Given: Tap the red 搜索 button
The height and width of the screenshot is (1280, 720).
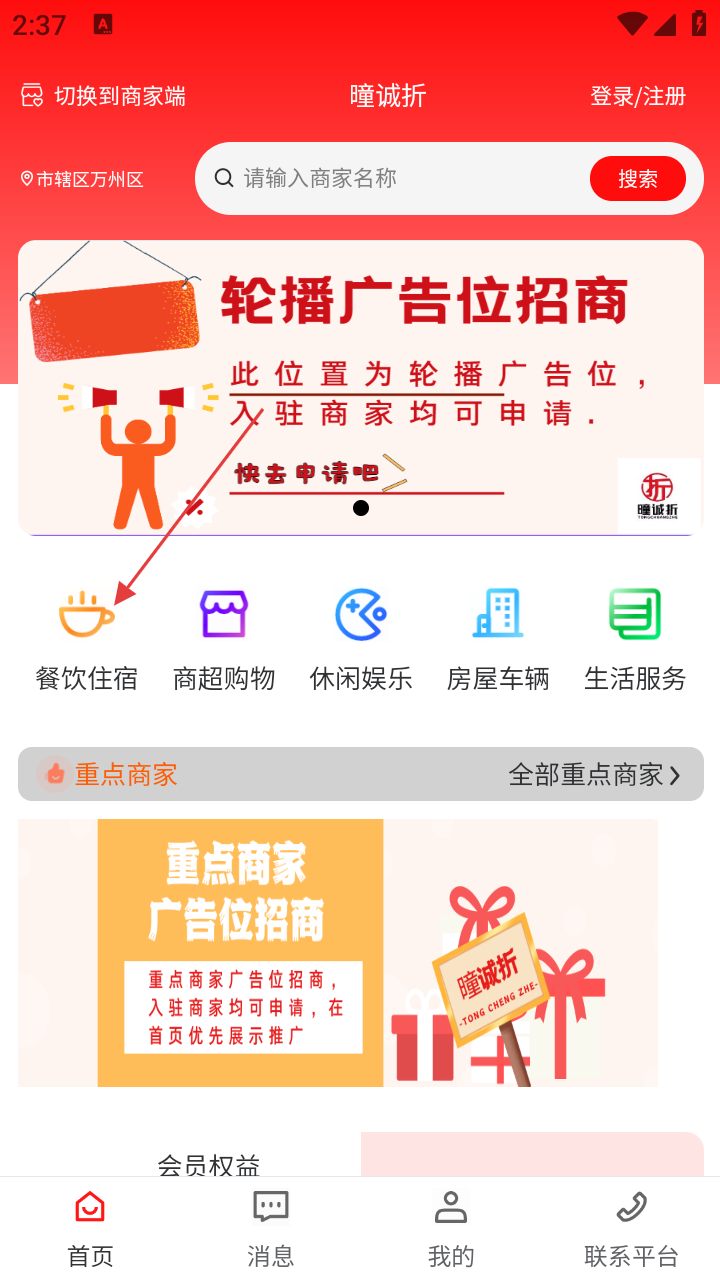Looking at the screenshot, I should coord(637,179).
